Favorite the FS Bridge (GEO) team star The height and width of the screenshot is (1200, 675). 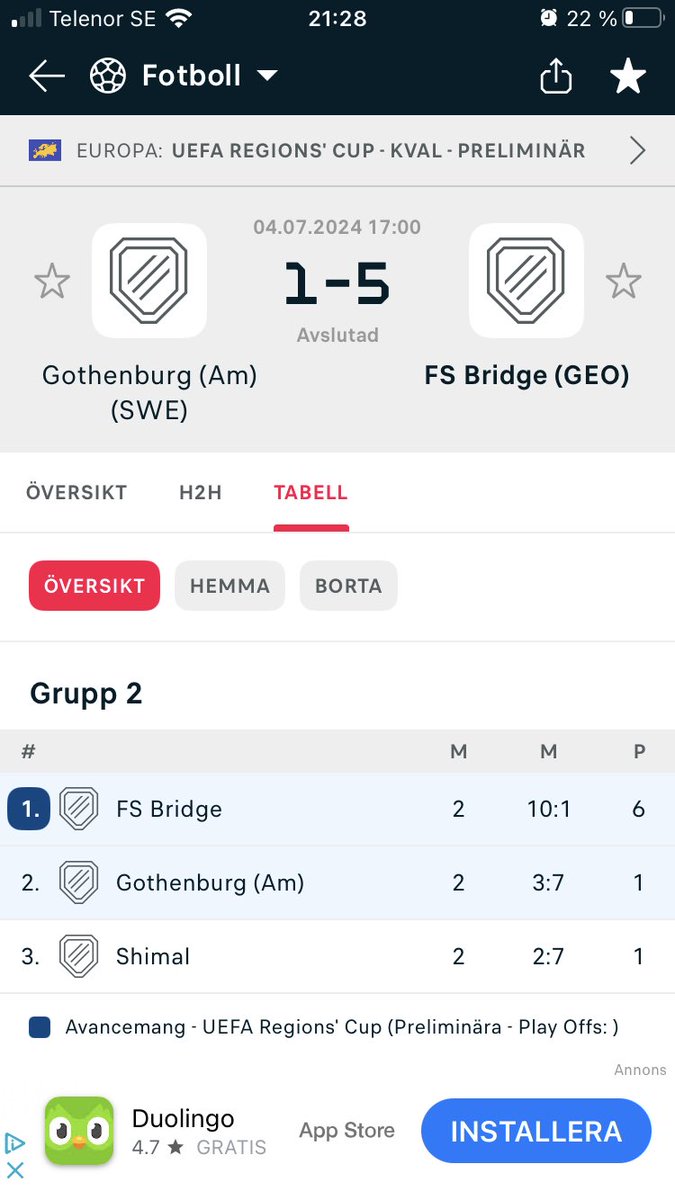coord(623,282)
